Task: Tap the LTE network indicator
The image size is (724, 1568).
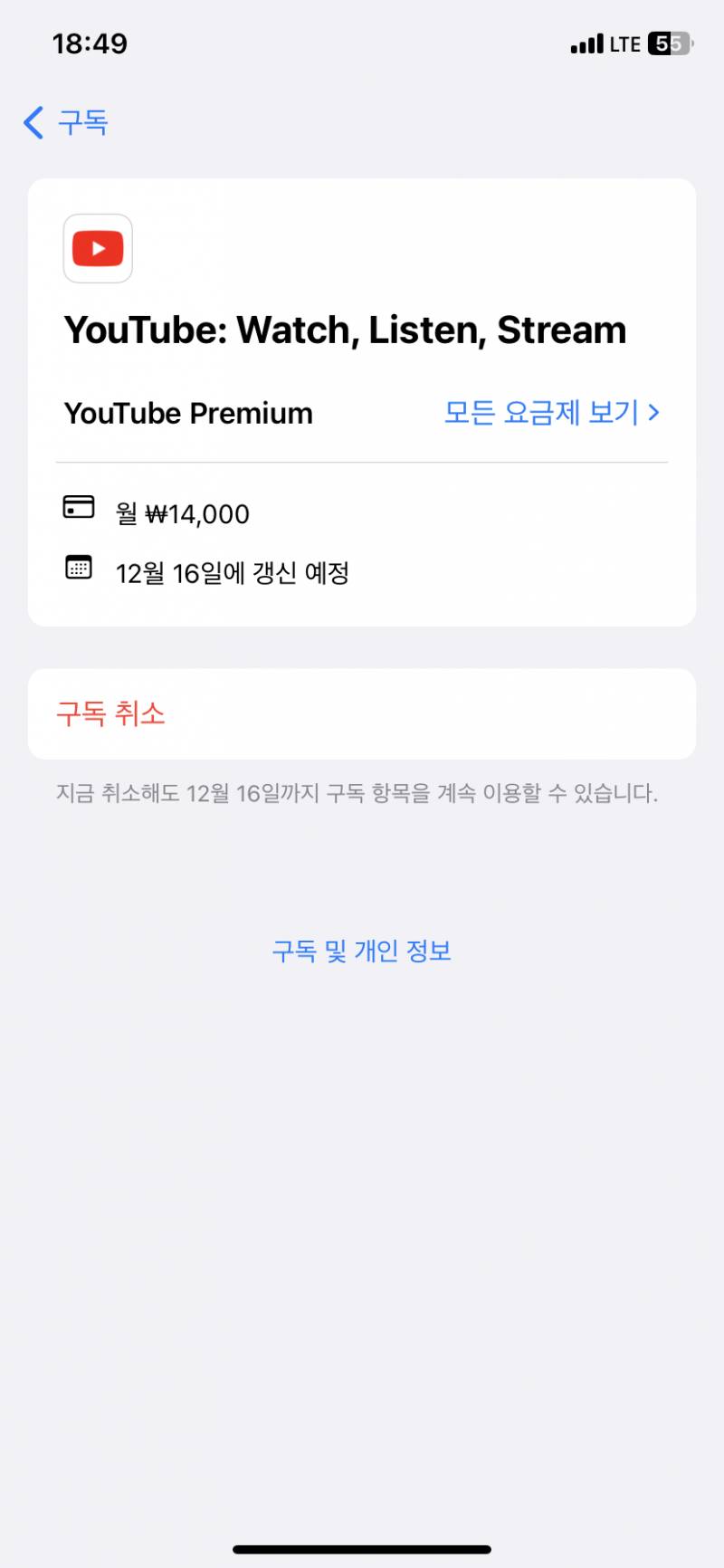Action: (624, 43)
